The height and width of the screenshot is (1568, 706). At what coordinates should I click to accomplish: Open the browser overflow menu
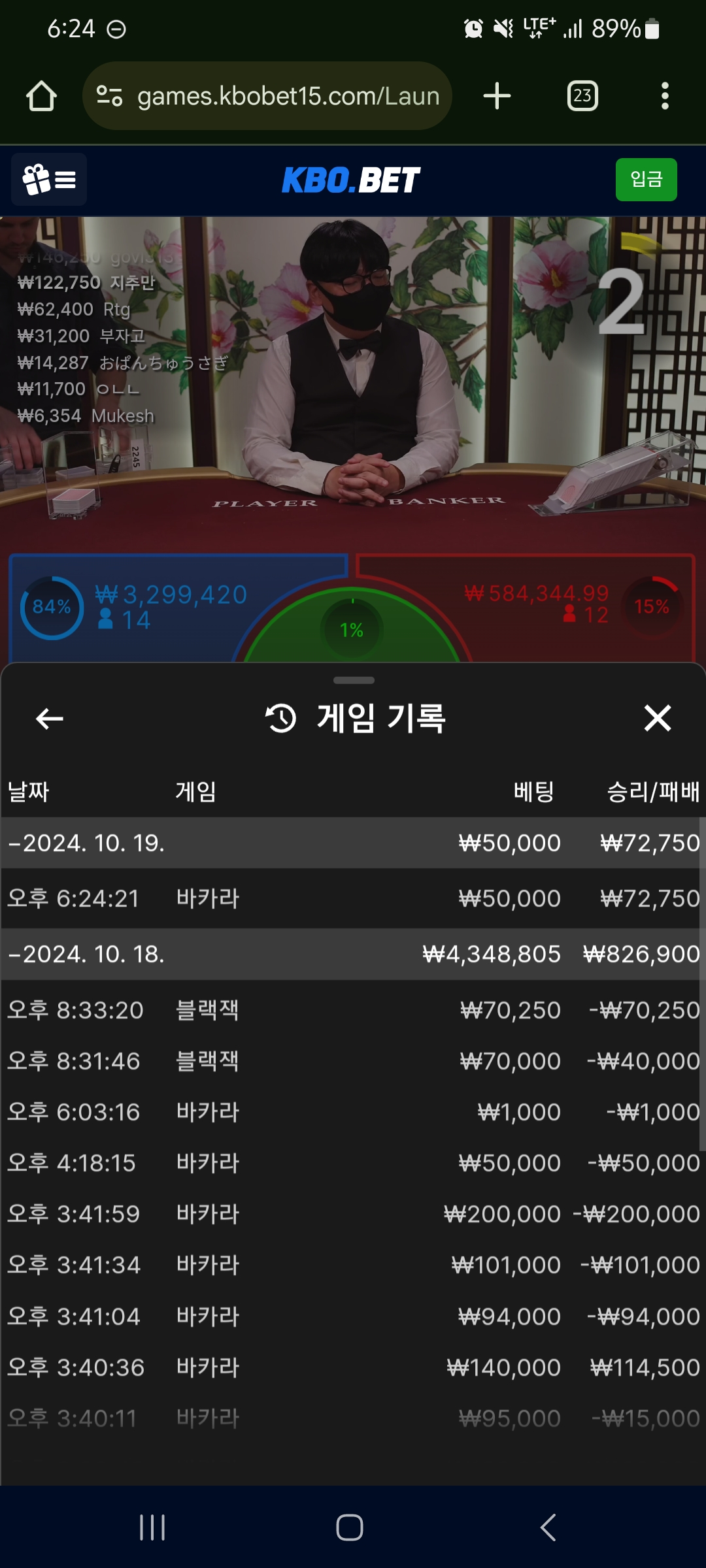[665, 96]
